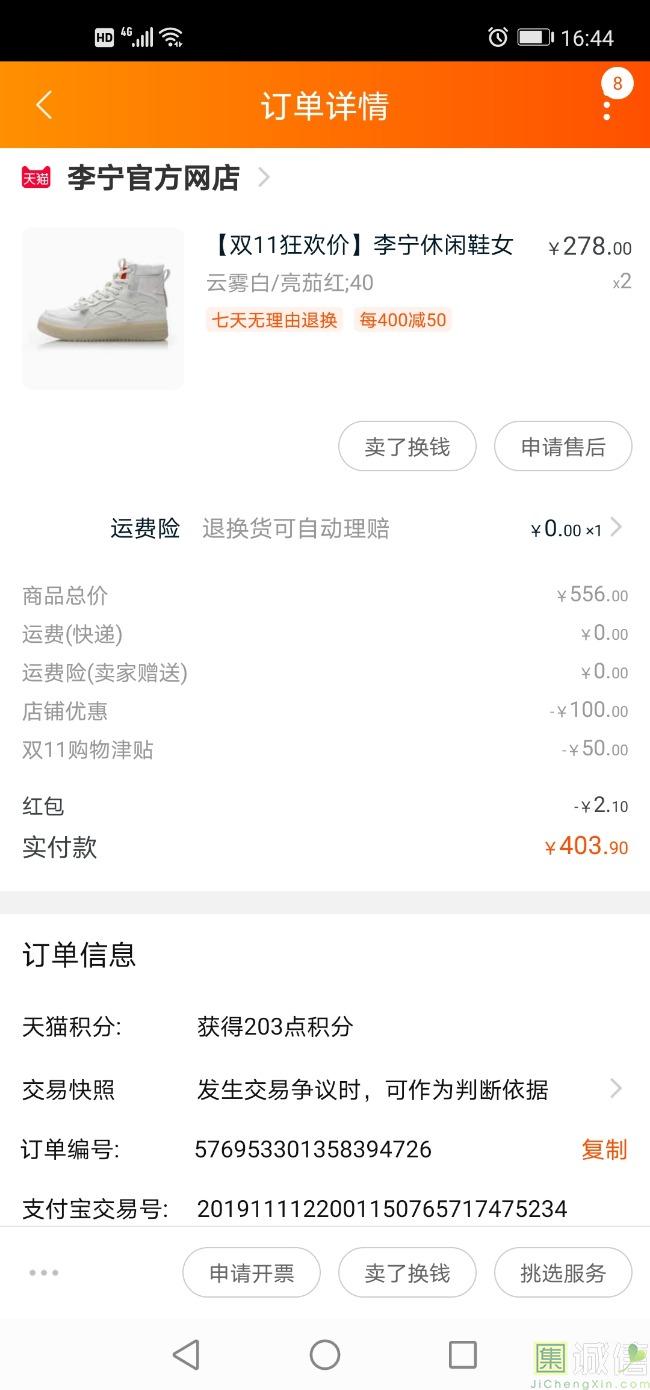The height and width of the screenshot is (1390, 650).
Task: Tap the system home button
Action: click(x=325, y=1355)
